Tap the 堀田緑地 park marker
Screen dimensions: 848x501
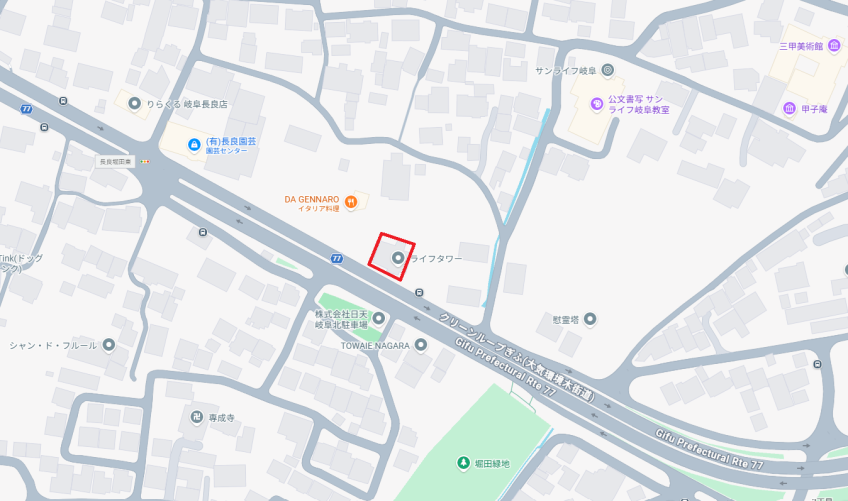[463, 462]
